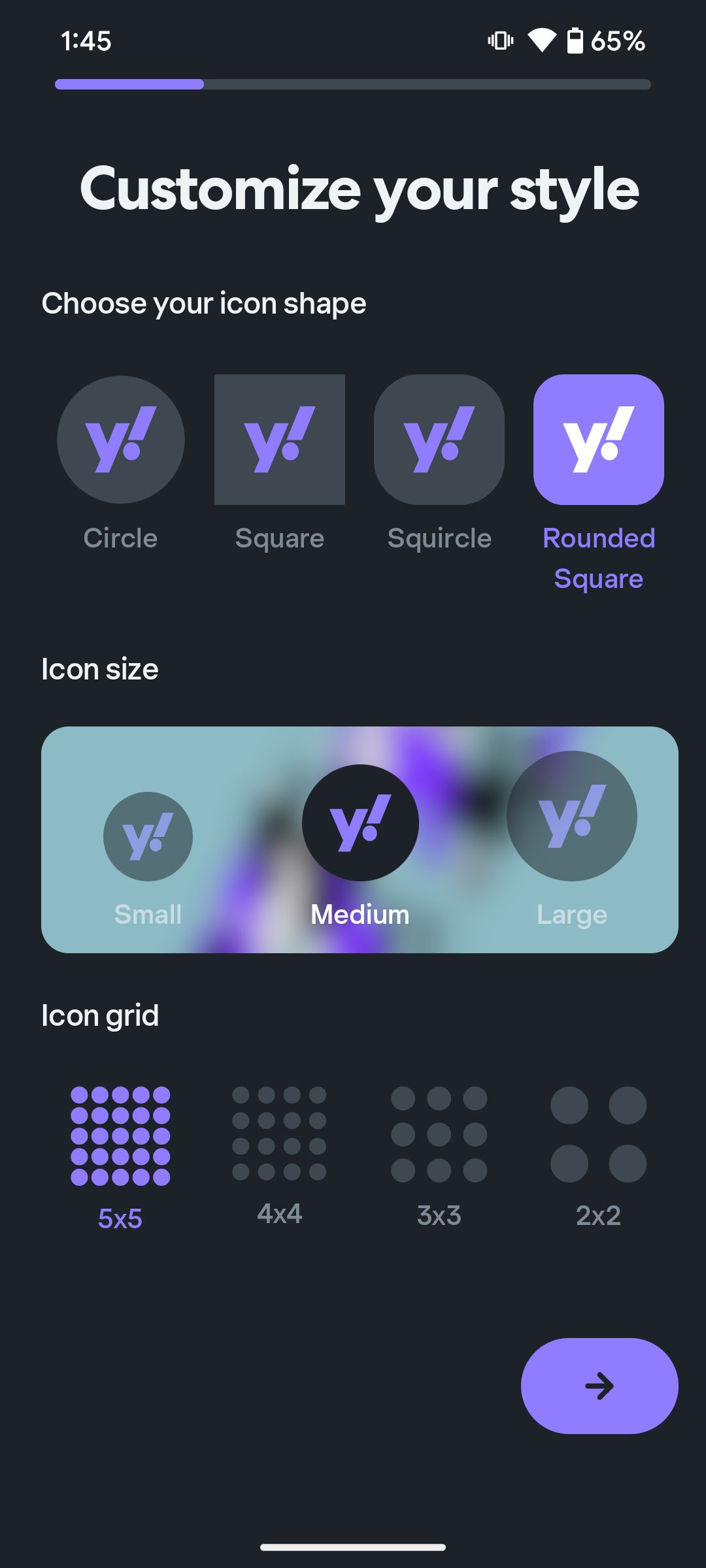Tap the onboarding progress bar
Viewport: 706px width, 1568px height.
[353, 84]
